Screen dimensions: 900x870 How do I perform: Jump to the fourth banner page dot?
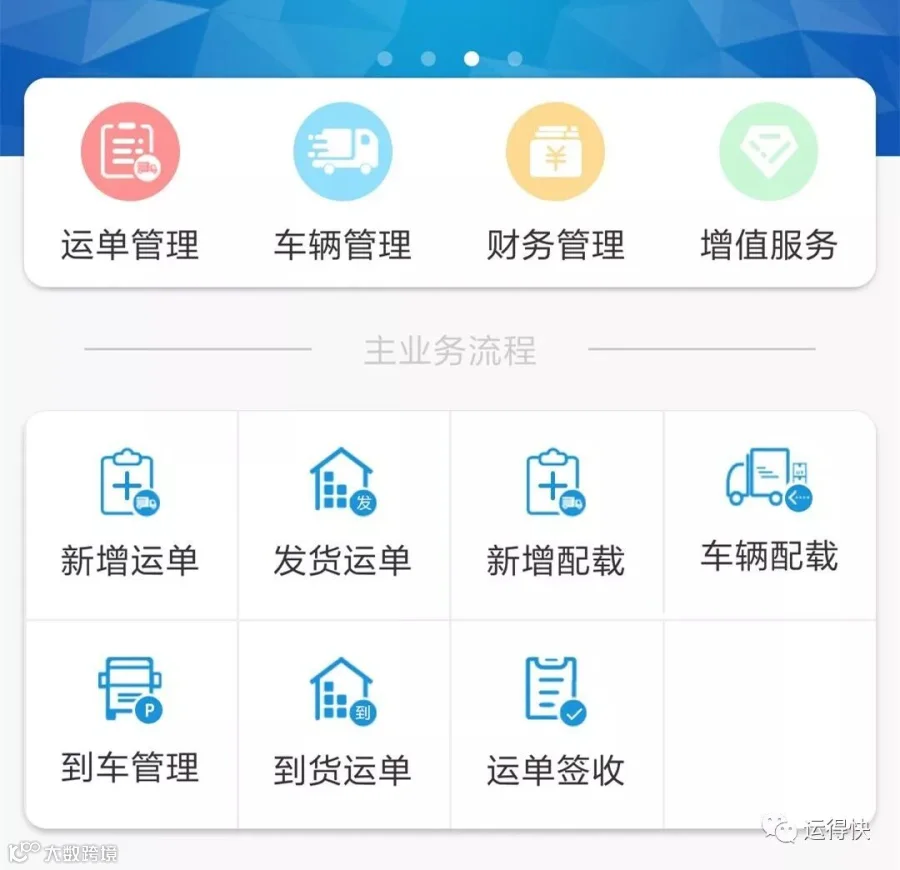[515, 59]
